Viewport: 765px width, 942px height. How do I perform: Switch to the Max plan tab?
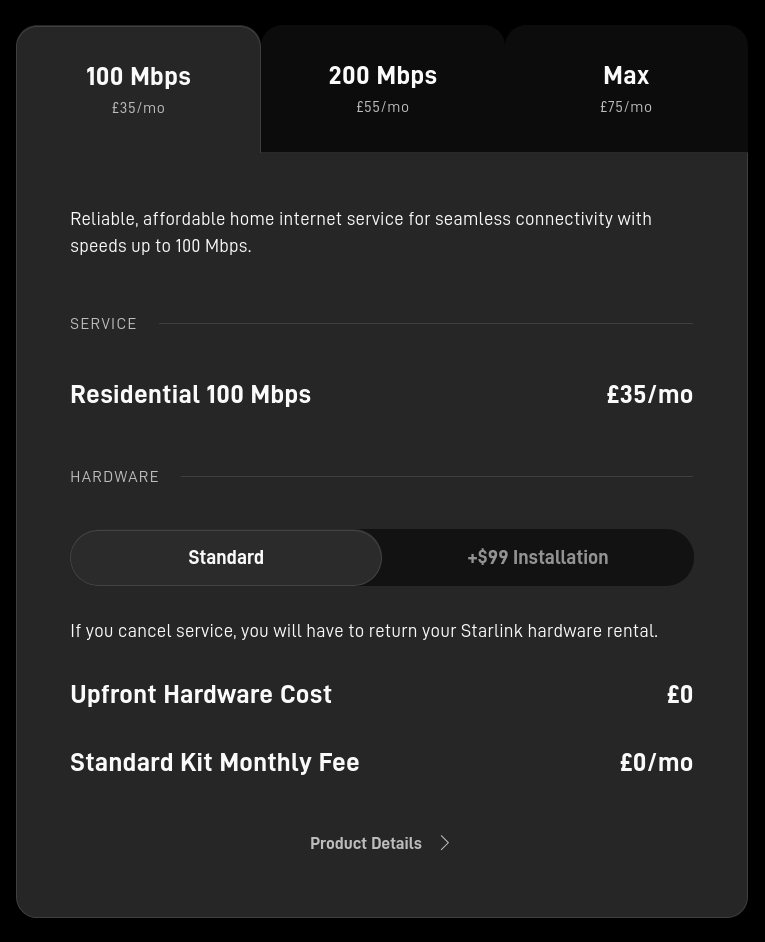click(x=626, y=89)
